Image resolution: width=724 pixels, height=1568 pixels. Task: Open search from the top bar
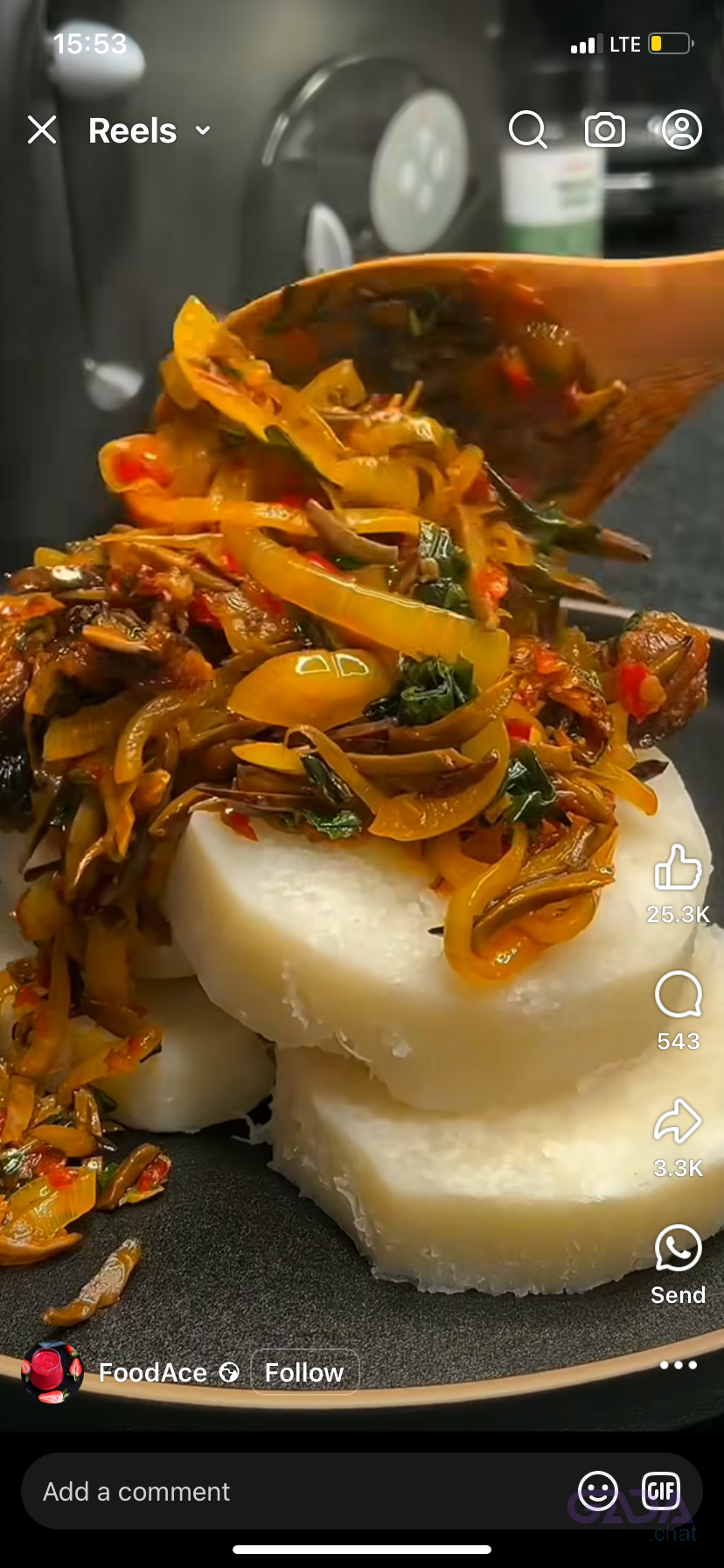click(x=527, y=129)
